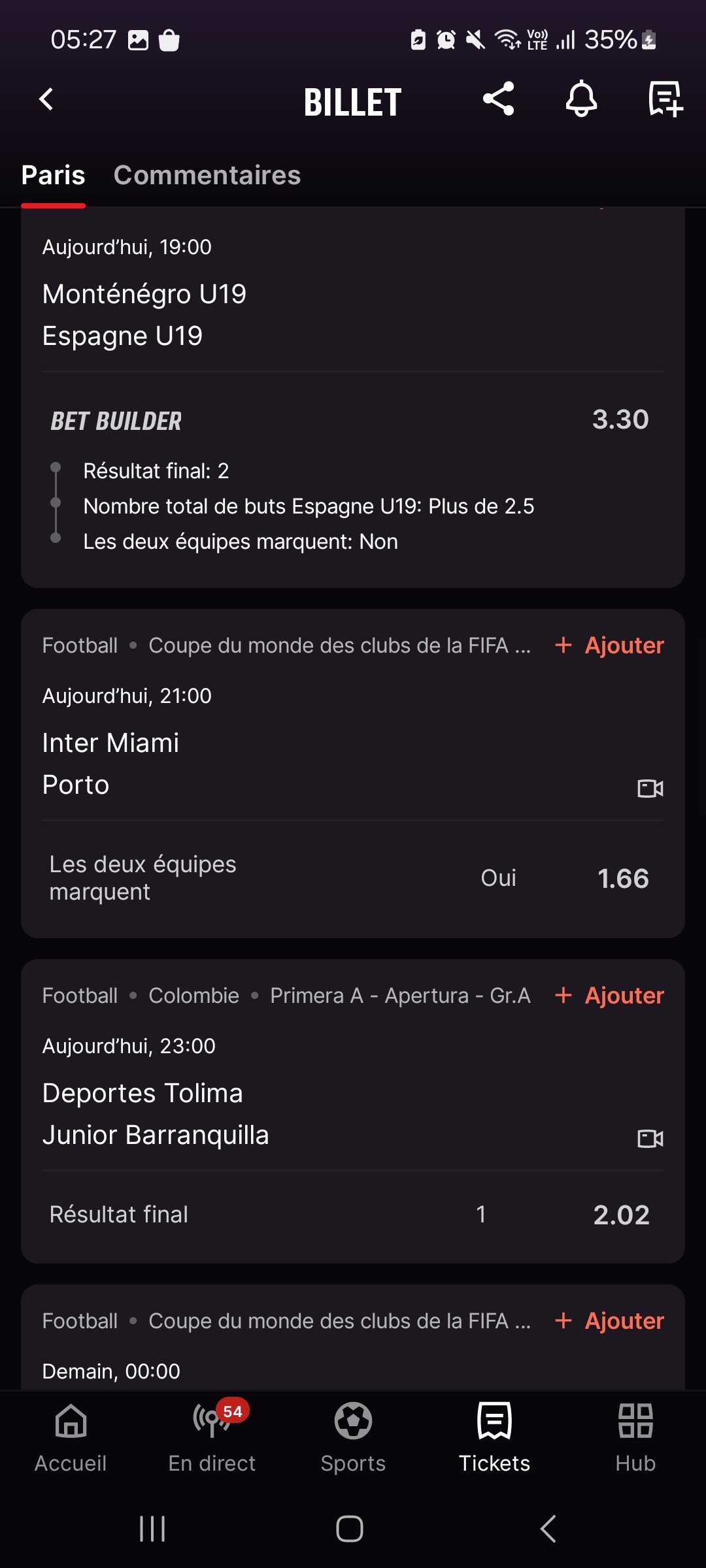Add the bet scheduled Demain 00:00
706x1568 pixels.
click(609, 1321)
